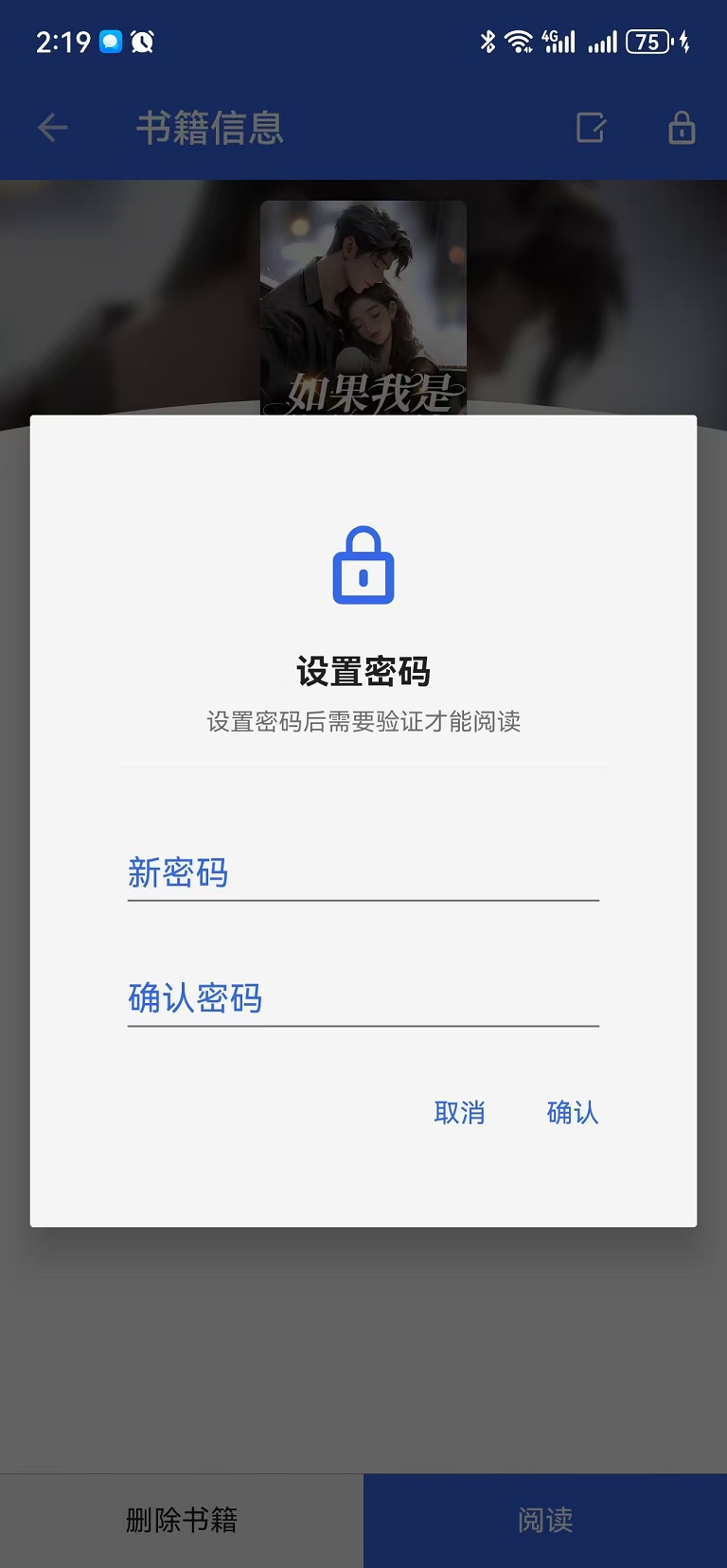Tap the lock icon in the title bar

681,128
